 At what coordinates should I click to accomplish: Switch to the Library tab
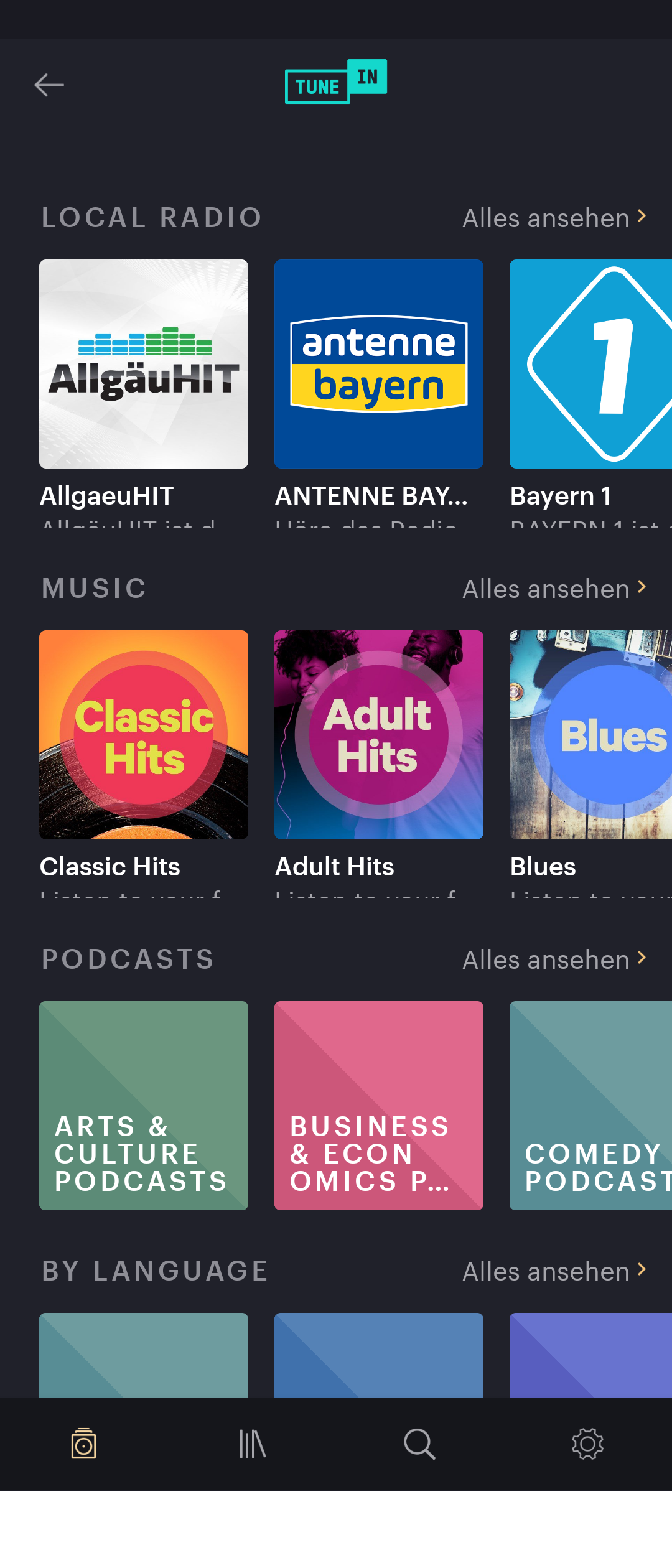click(252, 1444)
